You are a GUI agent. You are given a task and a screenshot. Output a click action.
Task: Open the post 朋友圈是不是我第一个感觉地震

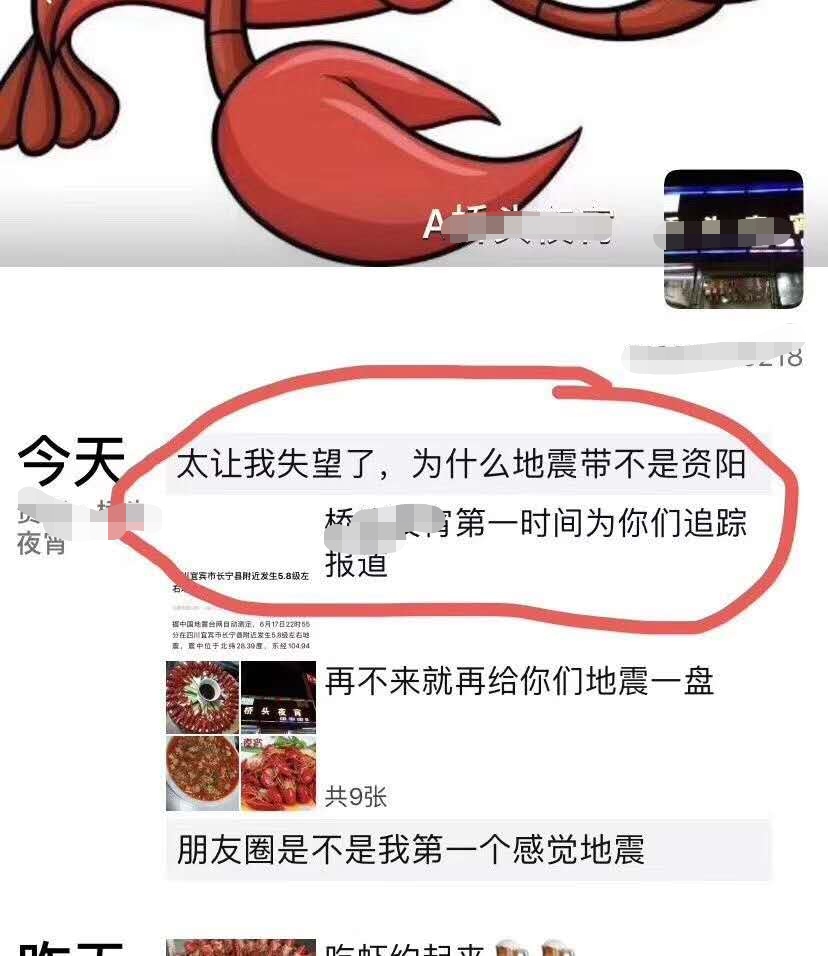pos(410,850)
